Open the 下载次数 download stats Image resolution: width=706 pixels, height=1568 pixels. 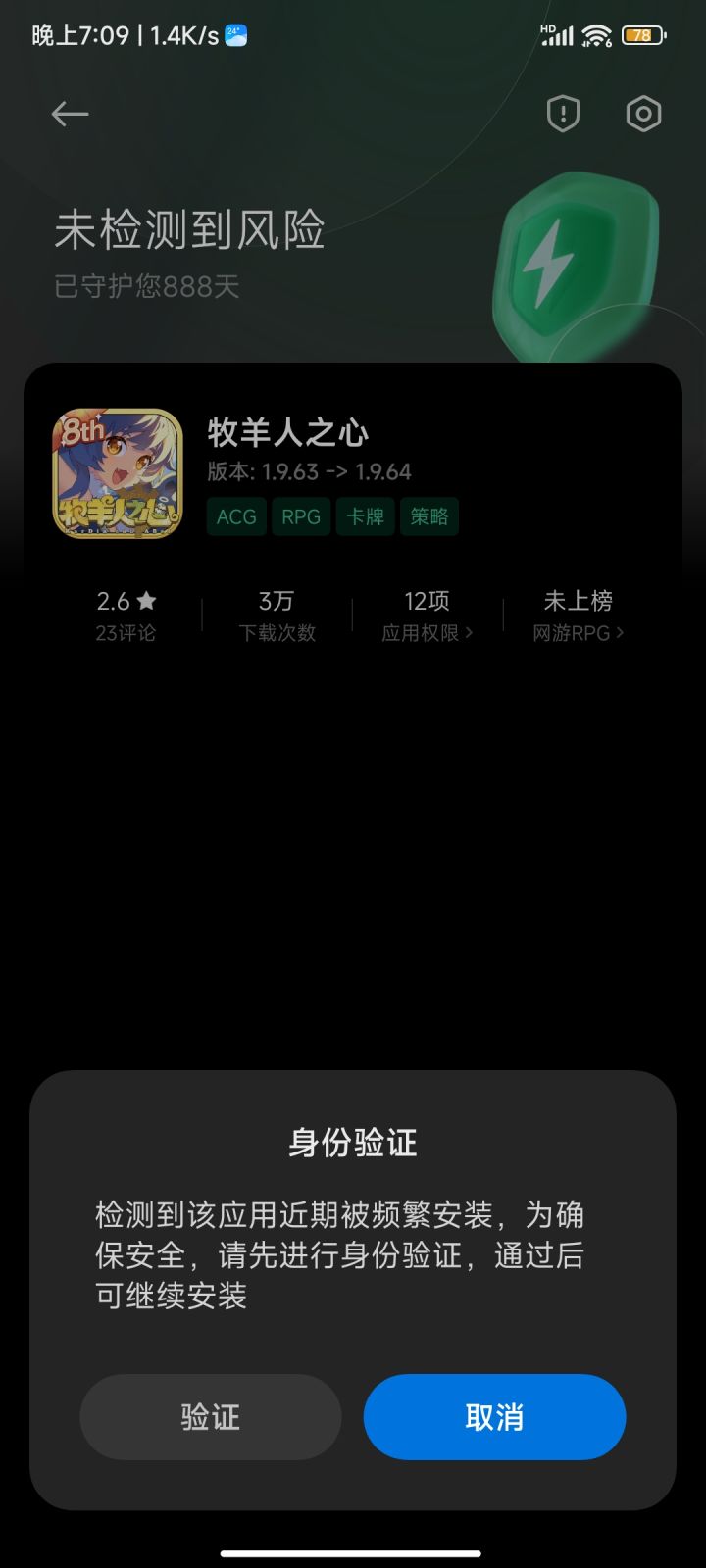tap(277, 632)
